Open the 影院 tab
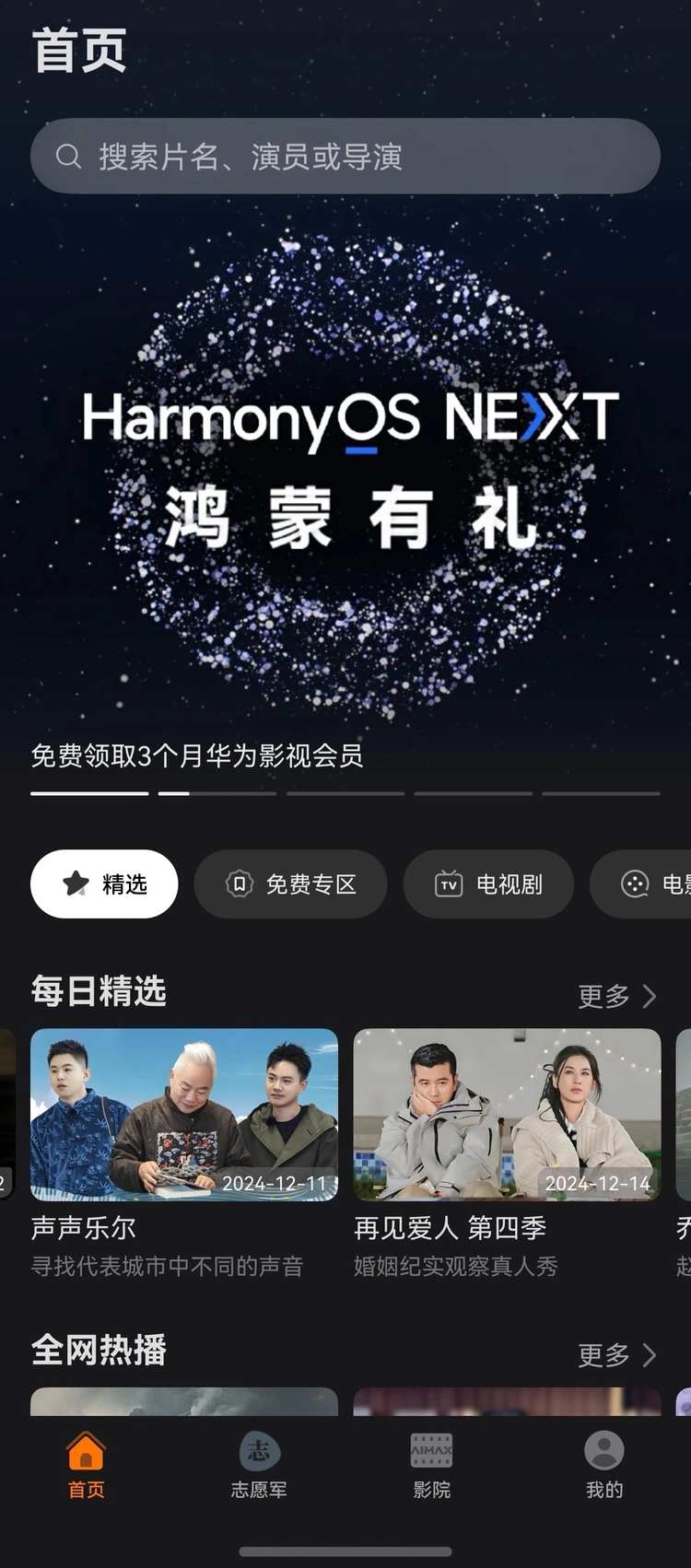Image resolution: width=691 pixels, height=1568 pixels. coord(431,1465)
